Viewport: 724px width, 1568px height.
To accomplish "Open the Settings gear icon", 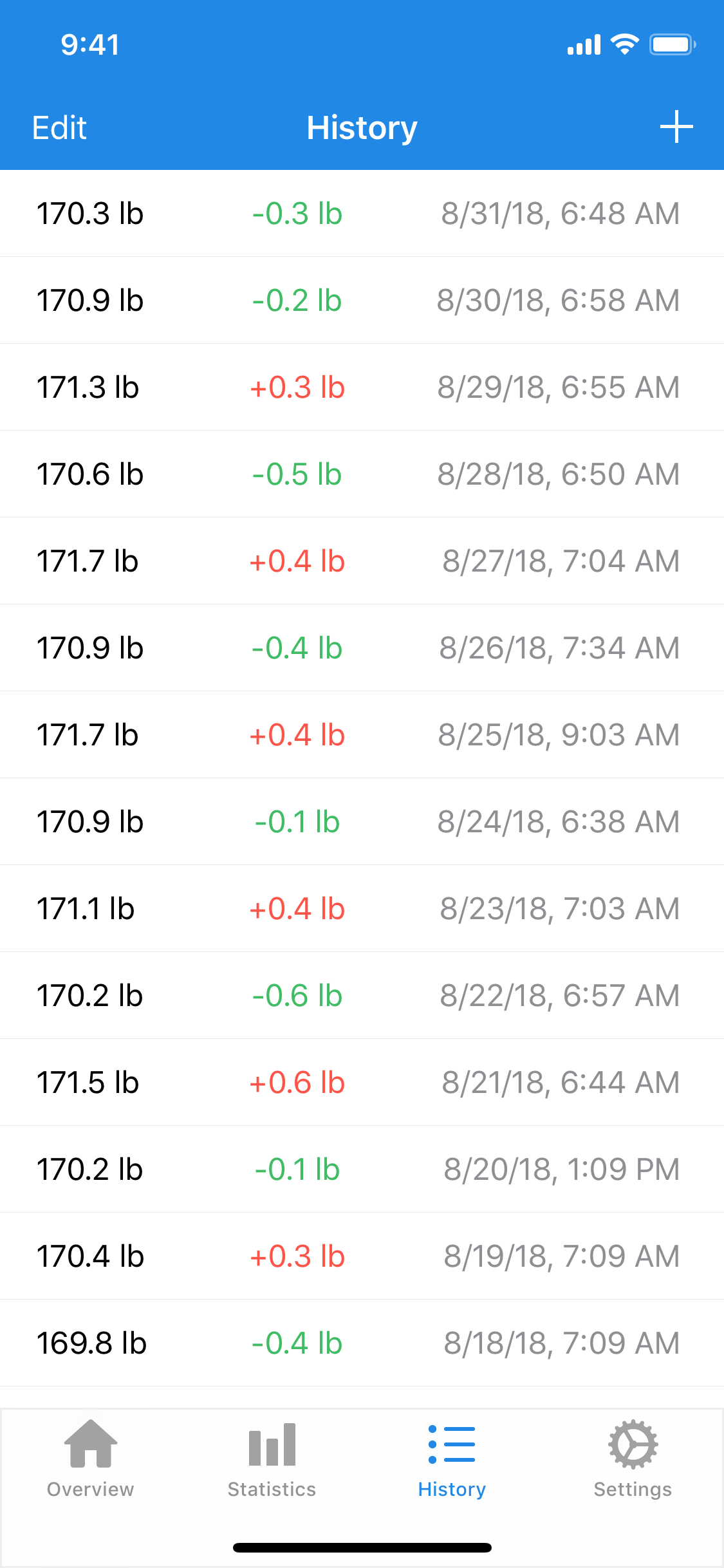I will (x=633, y=1444).
